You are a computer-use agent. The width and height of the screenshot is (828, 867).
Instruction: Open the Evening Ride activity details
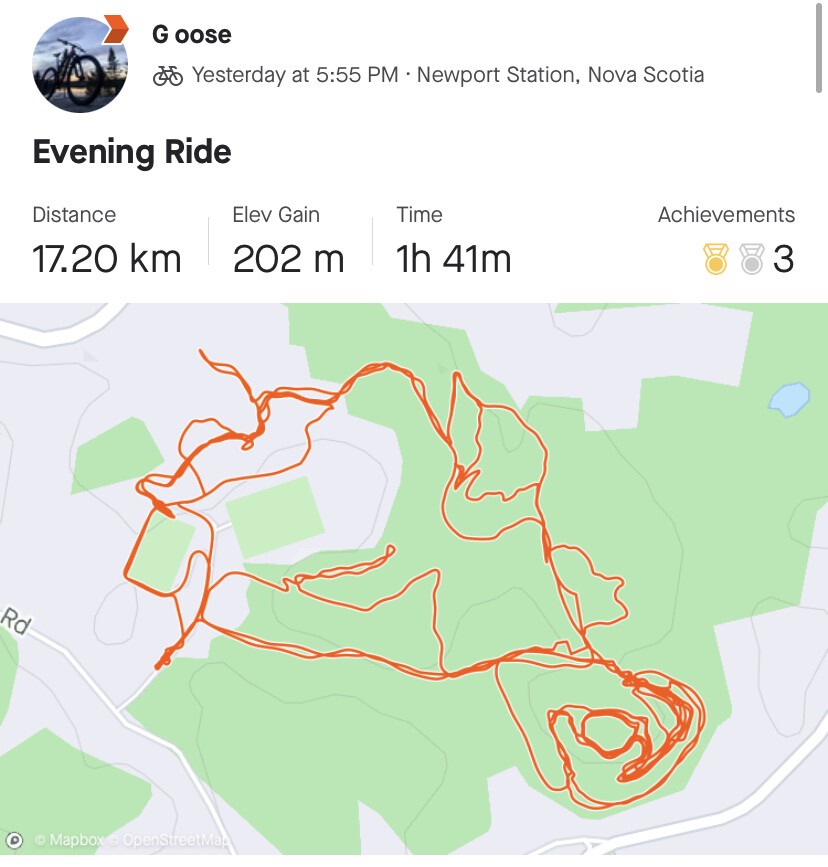click(x=132, y=153)
